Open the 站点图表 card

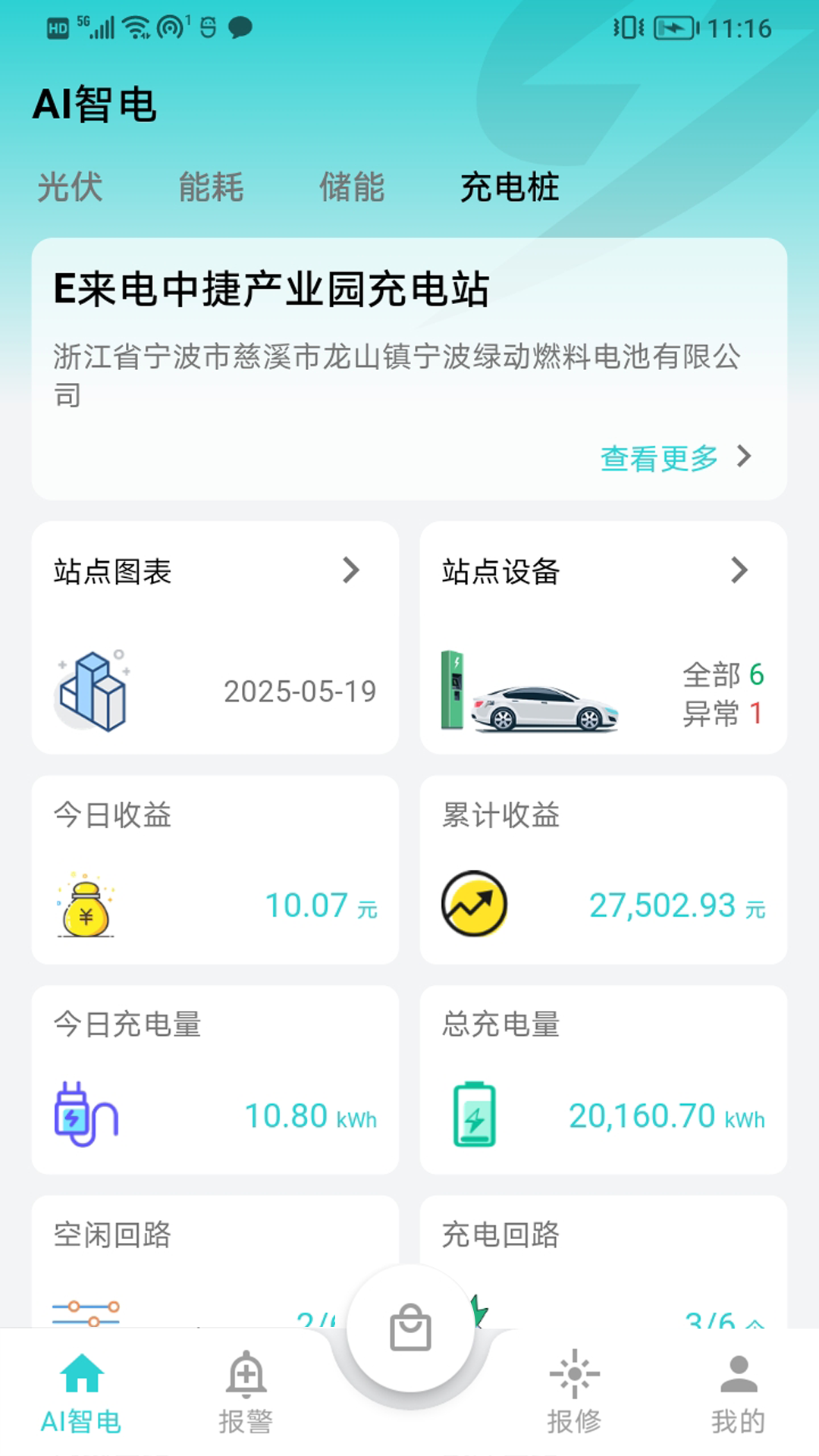pyautogui.click(x=215, y=637)
